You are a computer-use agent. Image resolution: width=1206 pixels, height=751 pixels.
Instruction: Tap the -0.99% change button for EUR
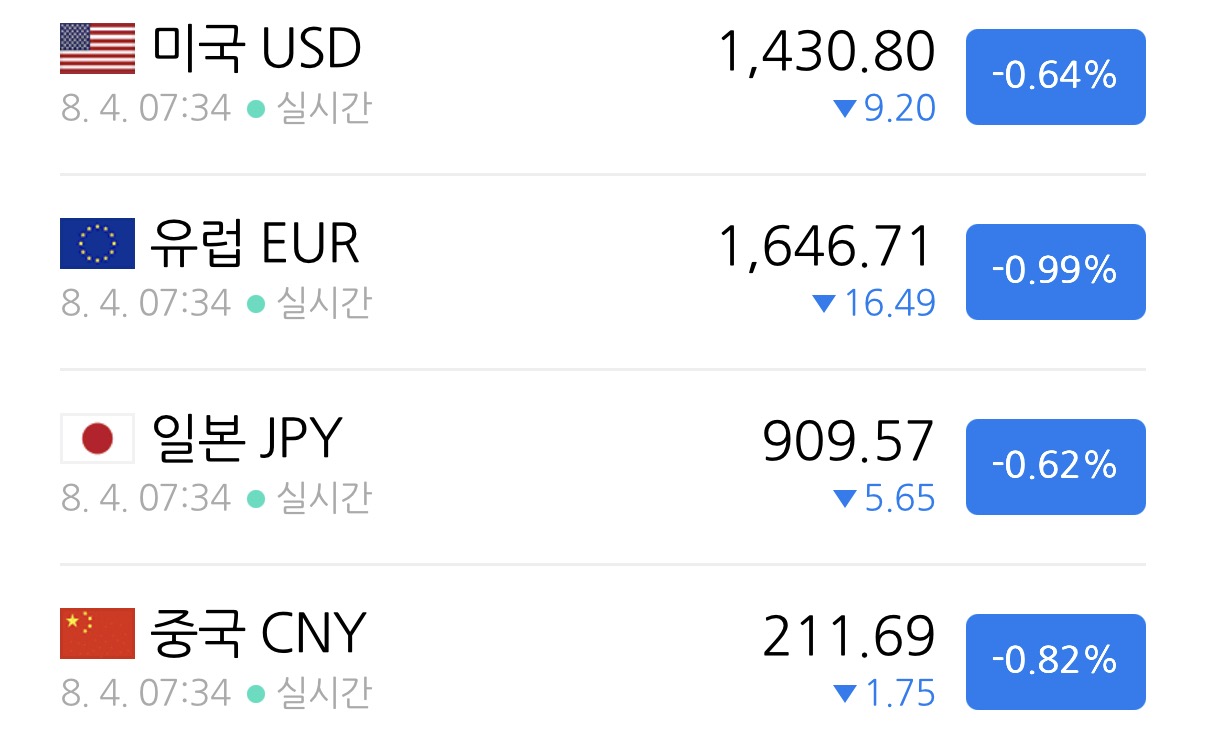coord(1055,272)
